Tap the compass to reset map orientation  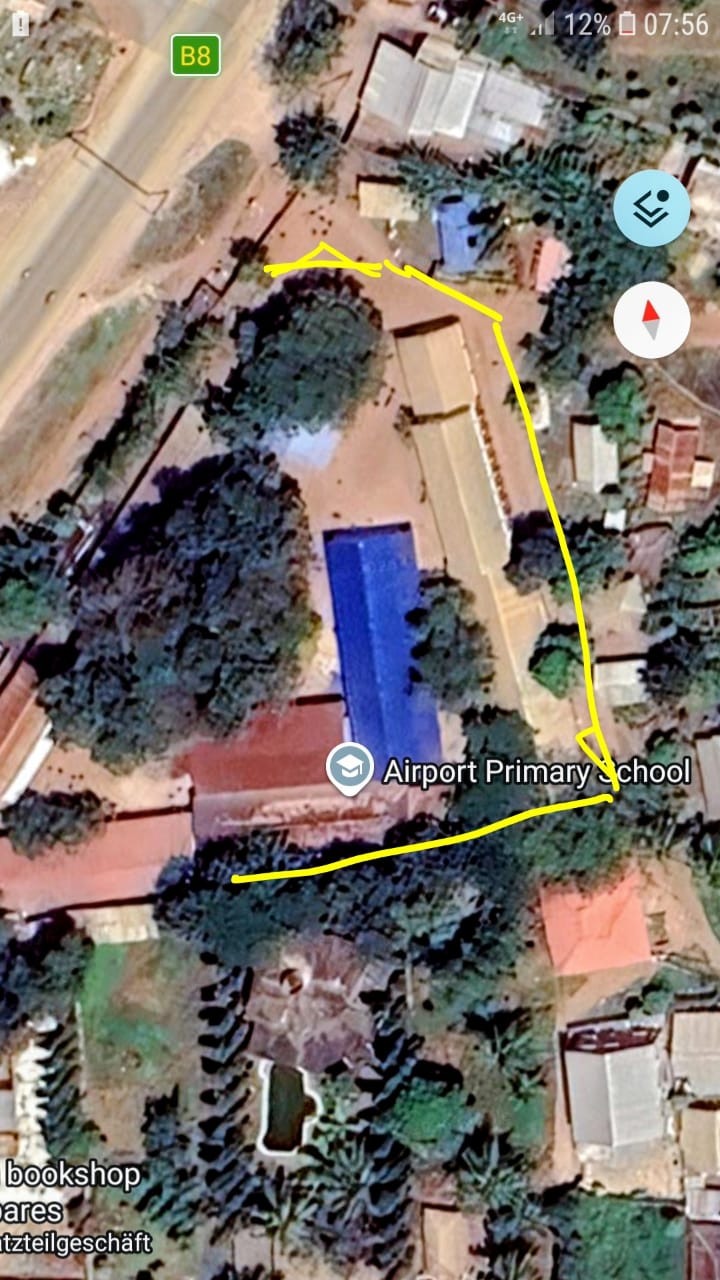tap(651, 320)
